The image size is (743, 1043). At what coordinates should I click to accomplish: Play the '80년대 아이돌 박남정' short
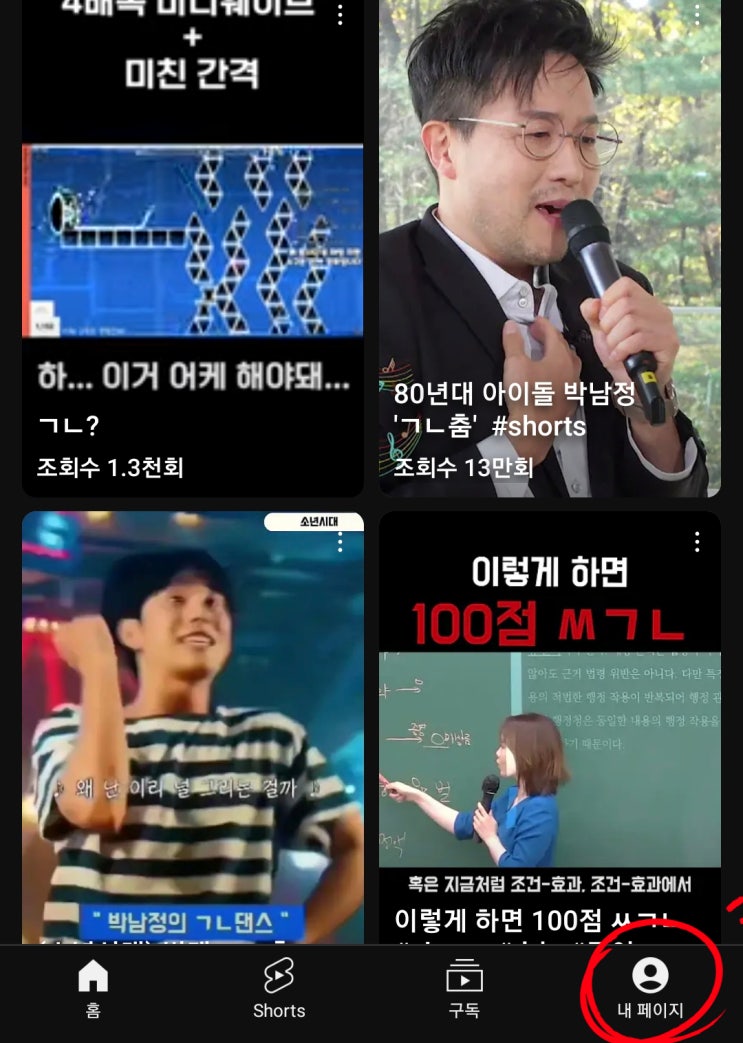[549, 248]
